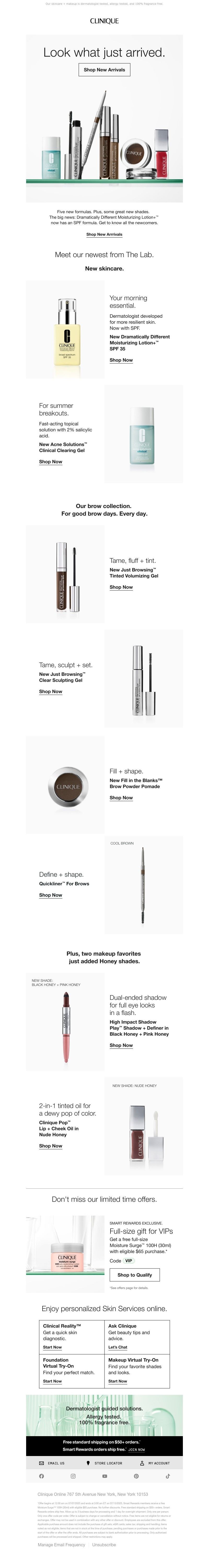This screenshot has height=1568, width=209.
Task: Shop Now for Acne Solutions Clearing Gel
Action: pos(50,461)
